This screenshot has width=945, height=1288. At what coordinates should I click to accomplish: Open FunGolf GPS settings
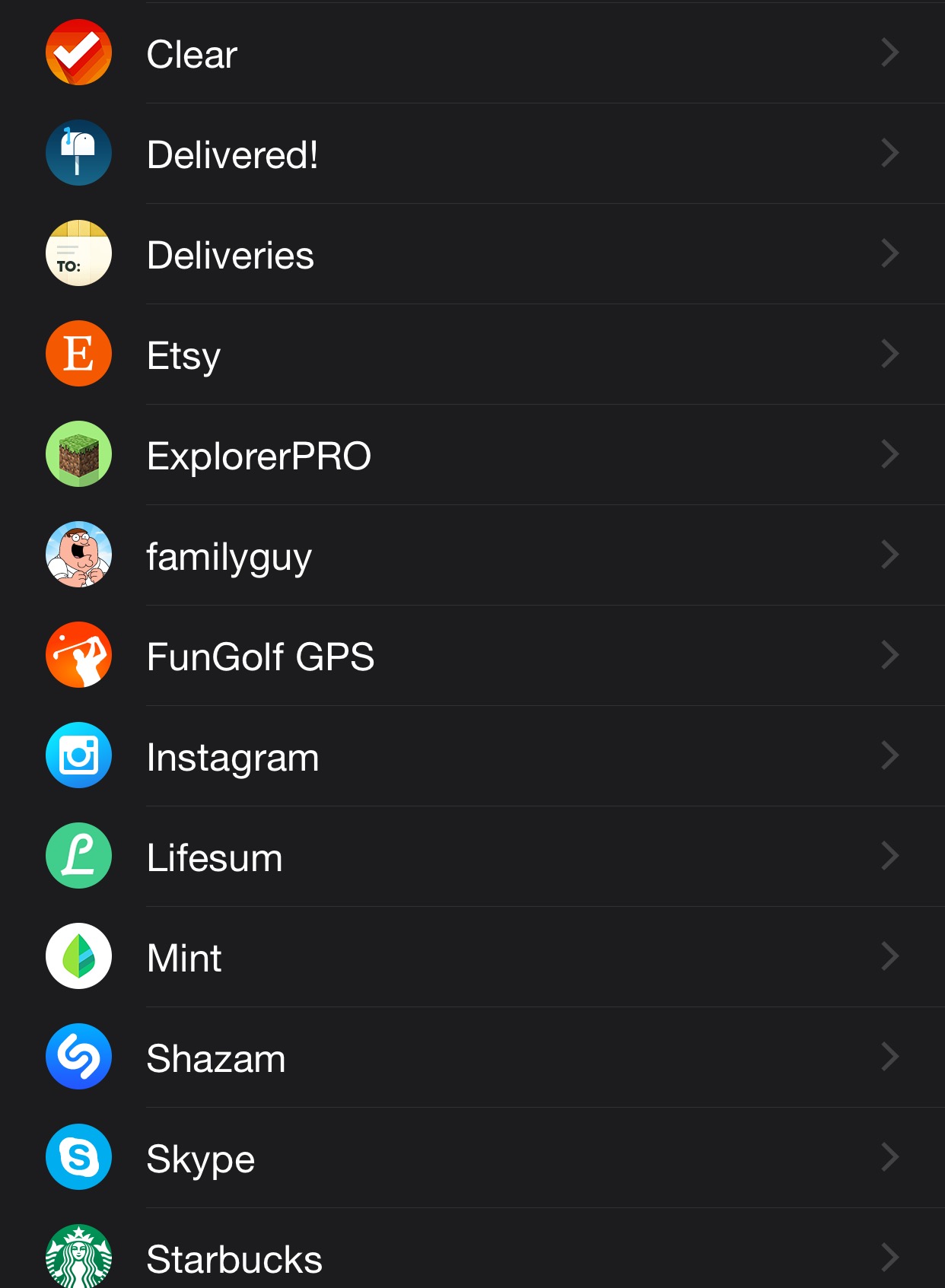point(260,657)
